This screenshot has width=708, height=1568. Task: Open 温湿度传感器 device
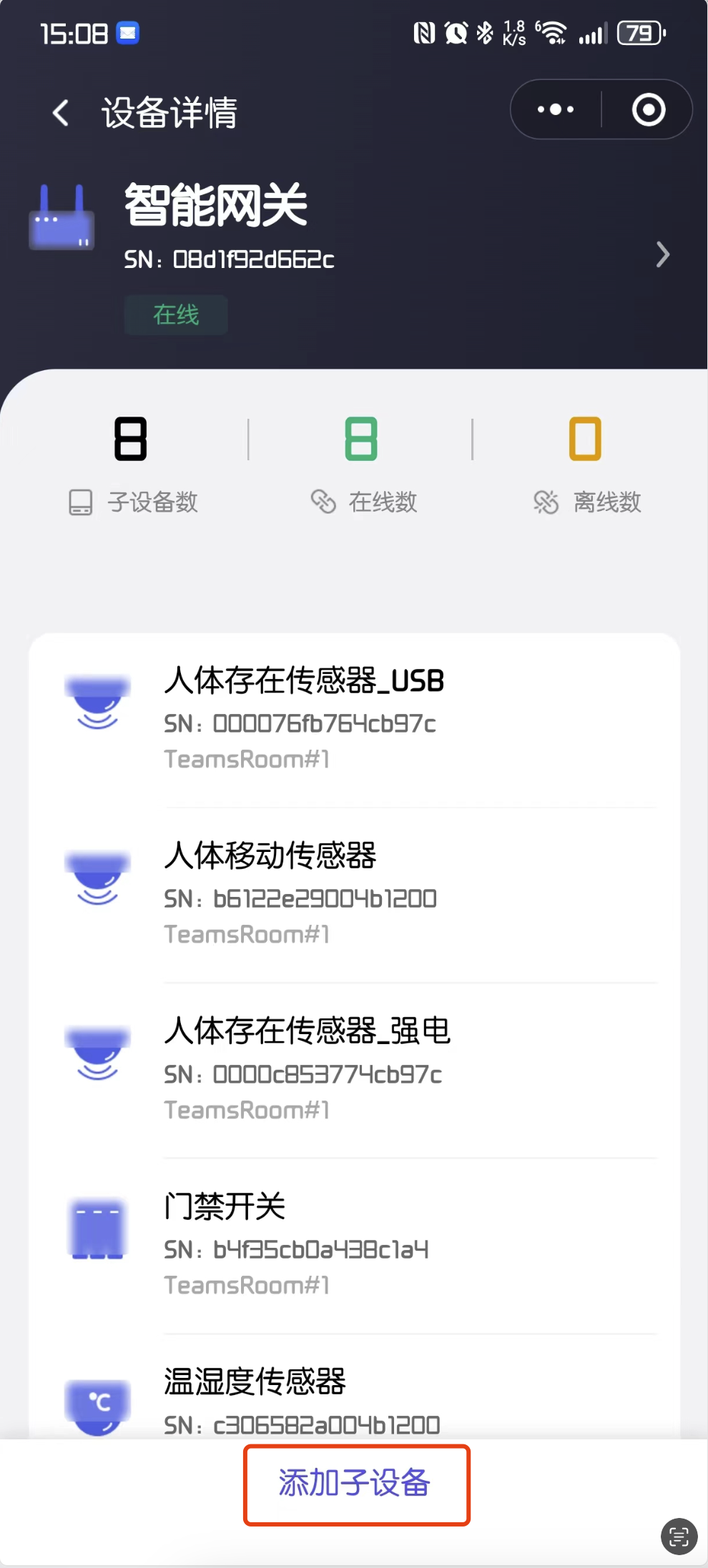355,1387
